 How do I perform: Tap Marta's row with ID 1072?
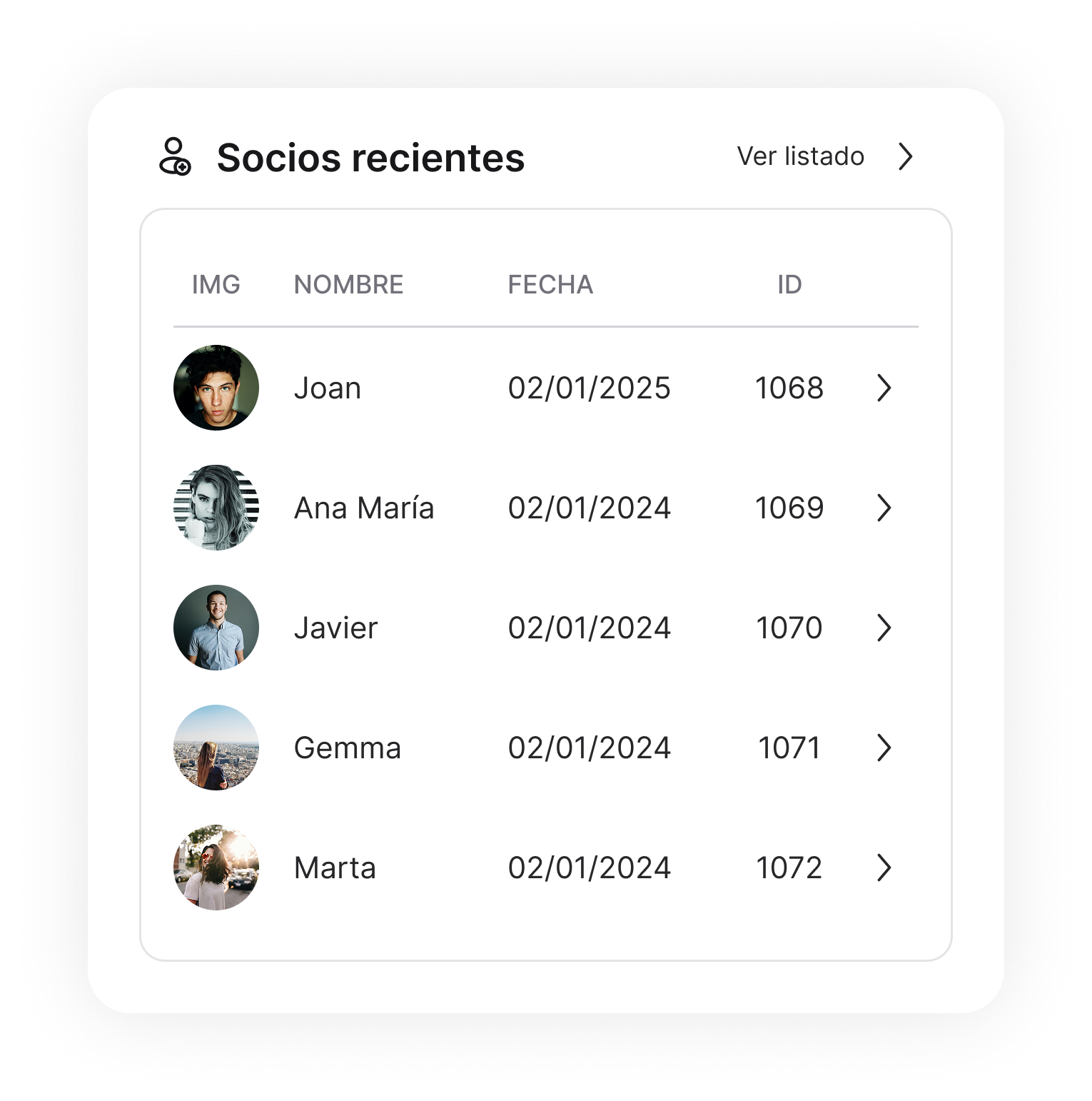pos(884,868)
